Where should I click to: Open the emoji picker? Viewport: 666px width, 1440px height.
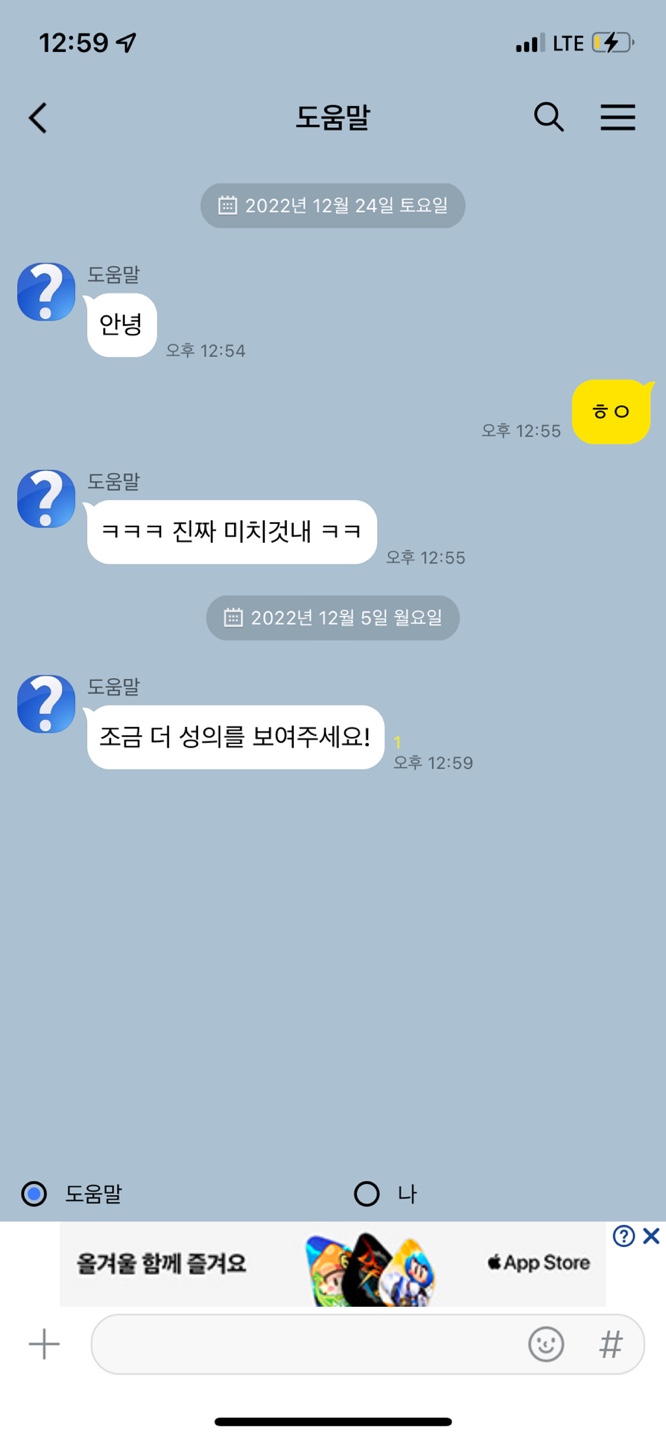[x=546, y=1344]
